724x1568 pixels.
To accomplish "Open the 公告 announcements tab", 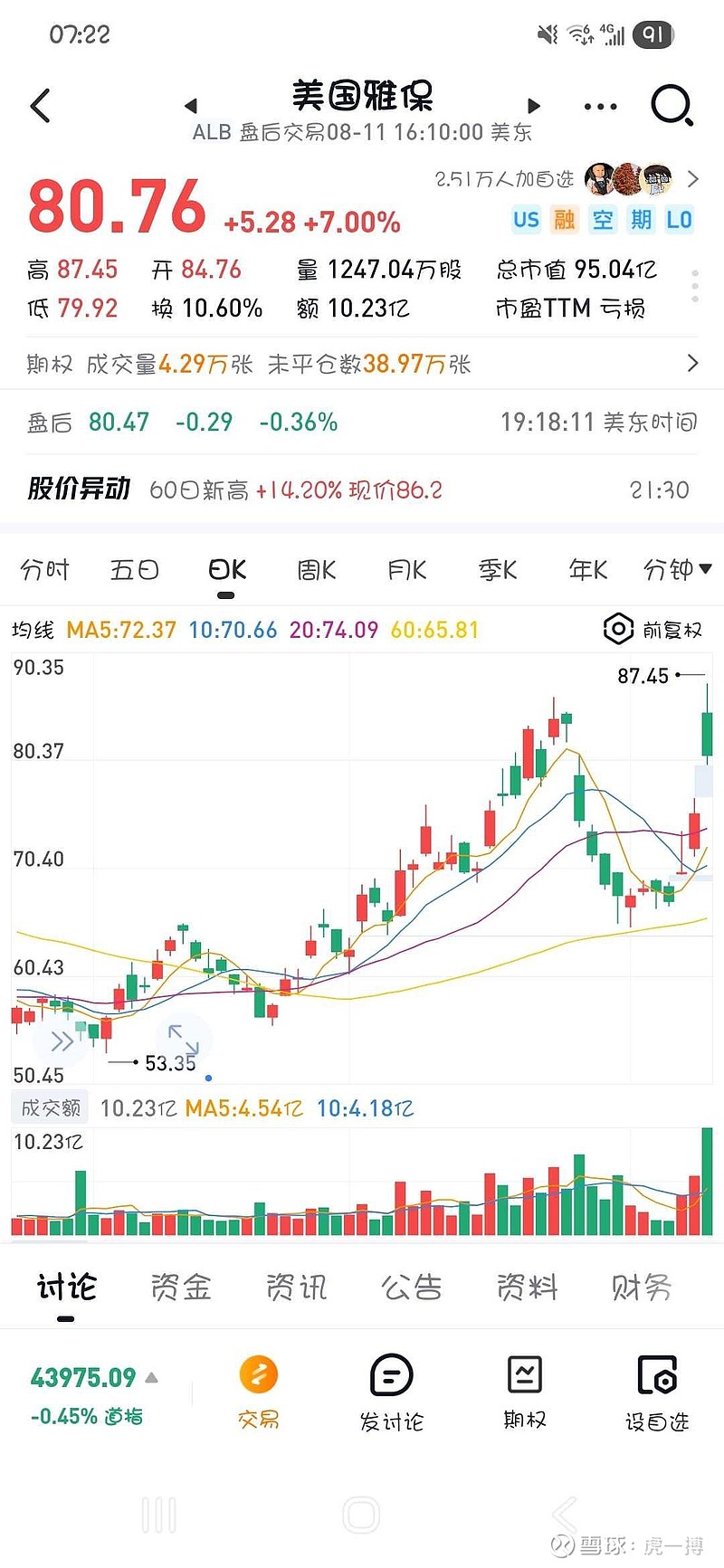I will pyautogui.click(x=412, y=1287).
